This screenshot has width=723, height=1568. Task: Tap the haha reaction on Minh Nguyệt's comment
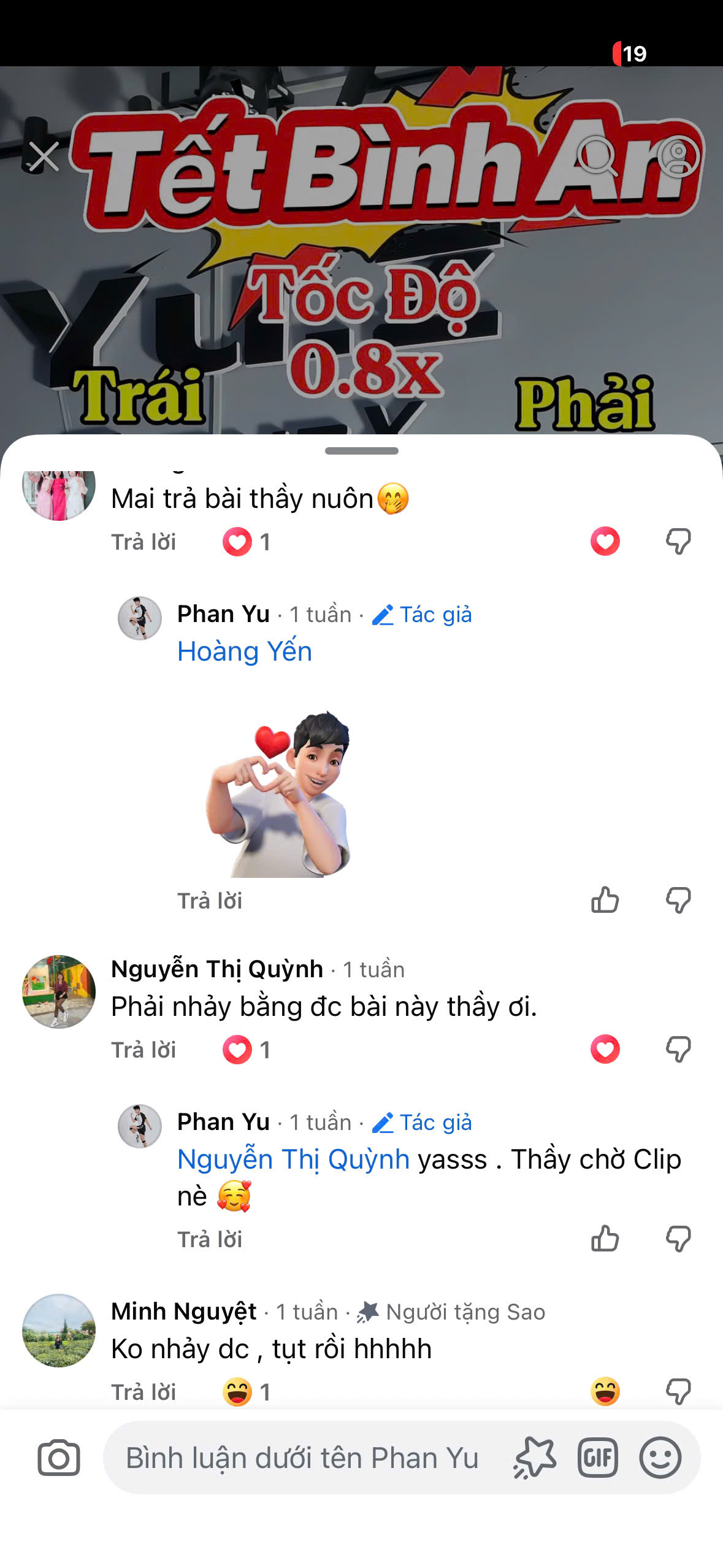click(x=605, y=1391)
